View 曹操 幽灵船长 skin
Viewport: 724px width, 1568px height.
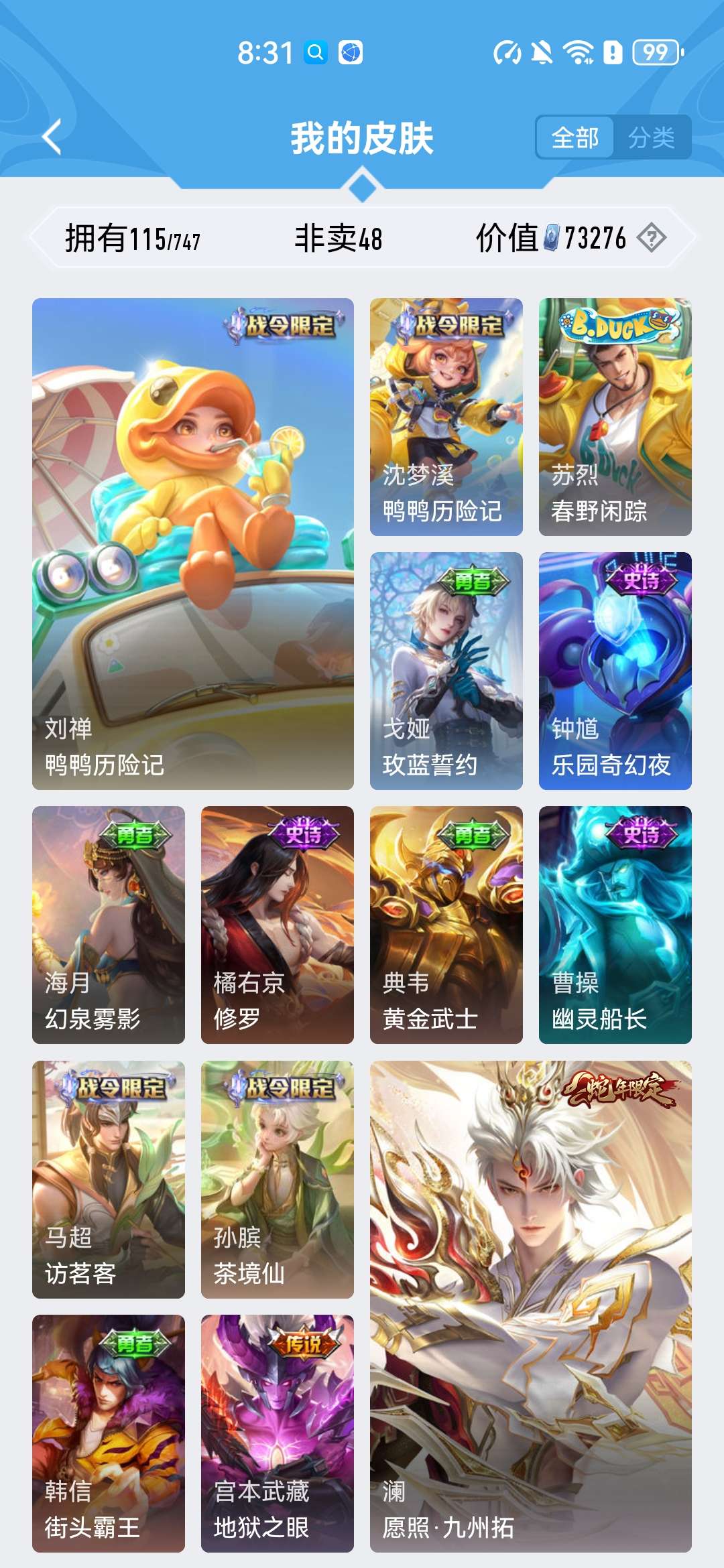[x=615, y=924]
